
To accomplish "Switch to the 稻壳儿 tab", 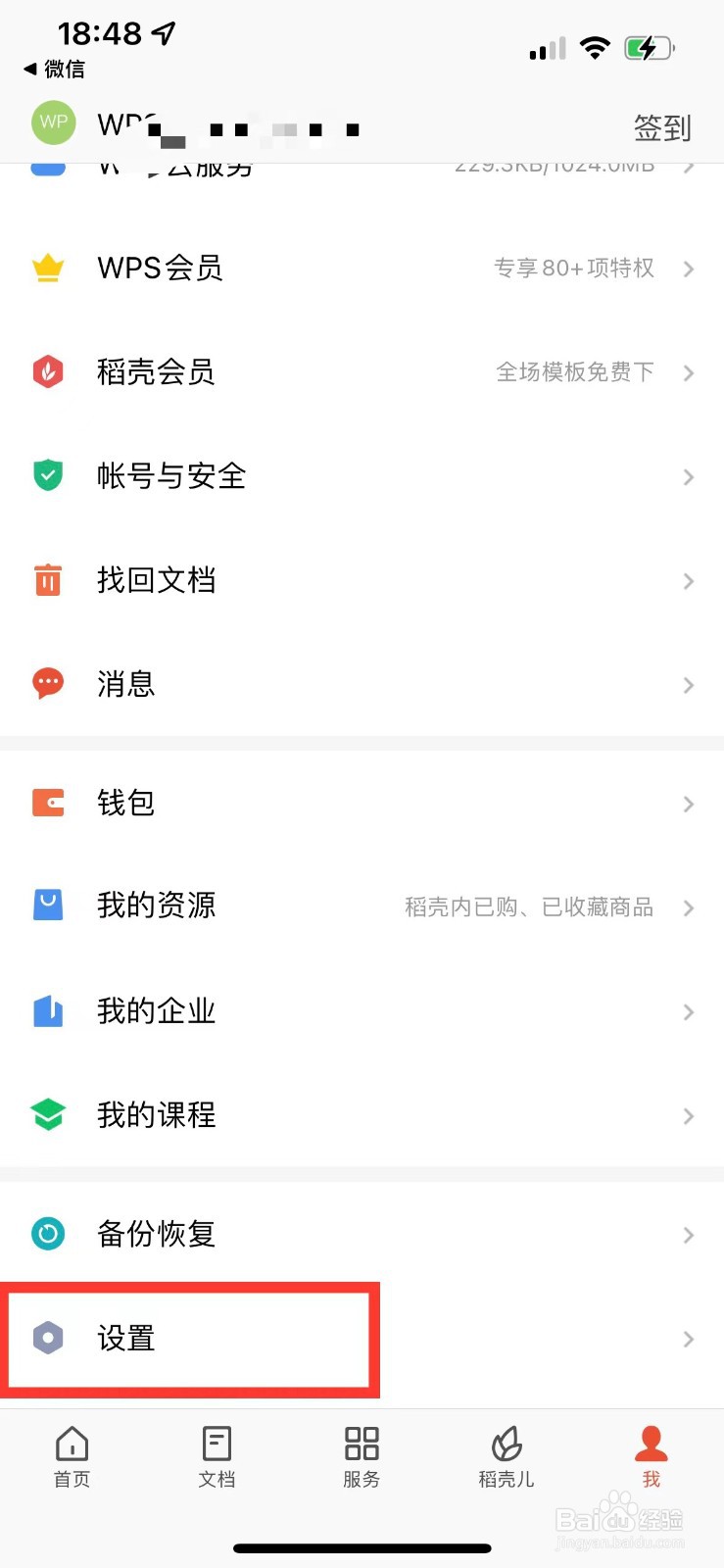I will coord(506,1456).
